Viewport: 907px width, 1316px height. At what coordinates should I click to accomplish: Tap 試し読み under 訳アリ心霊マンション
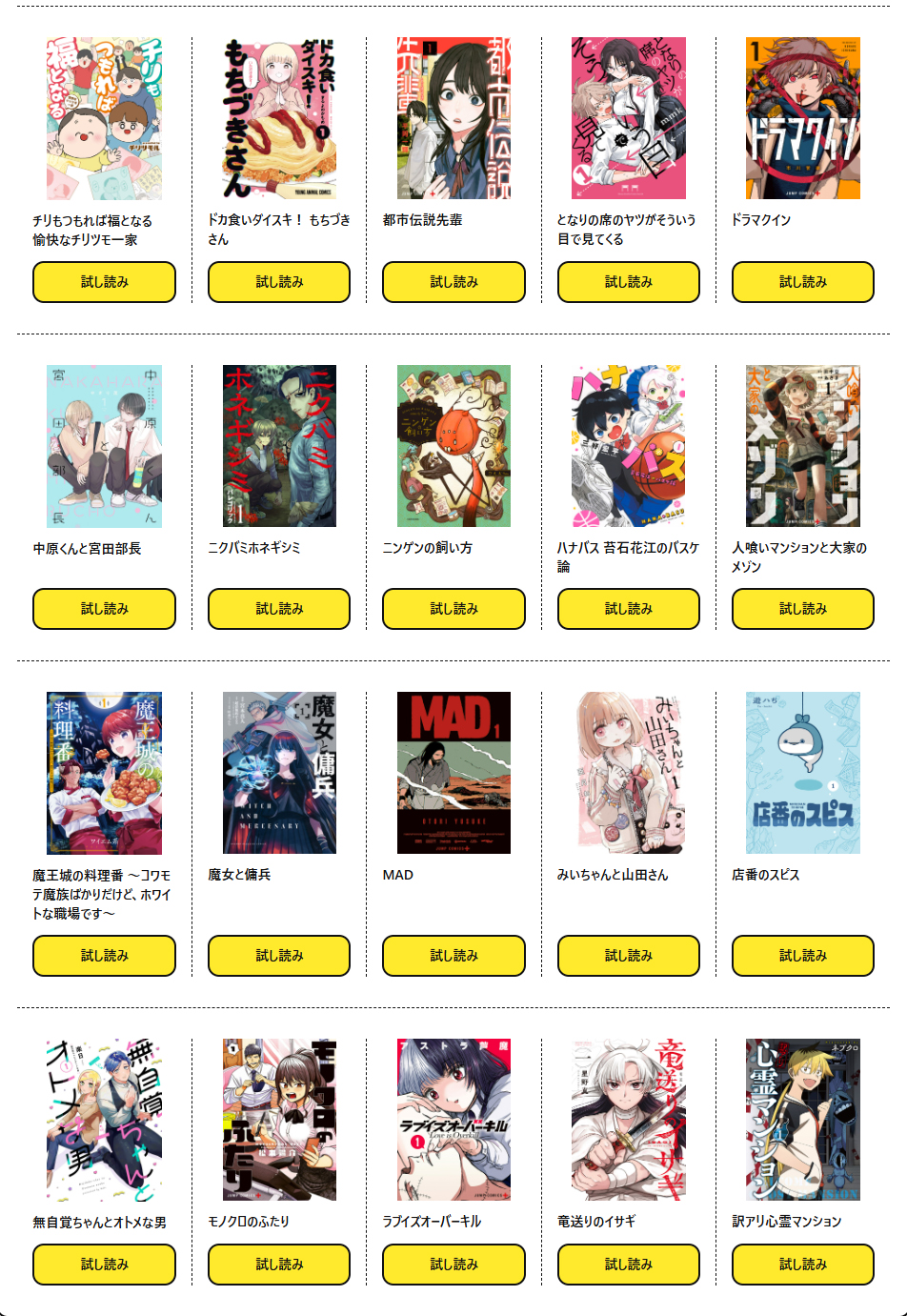tap(802, 1265)
